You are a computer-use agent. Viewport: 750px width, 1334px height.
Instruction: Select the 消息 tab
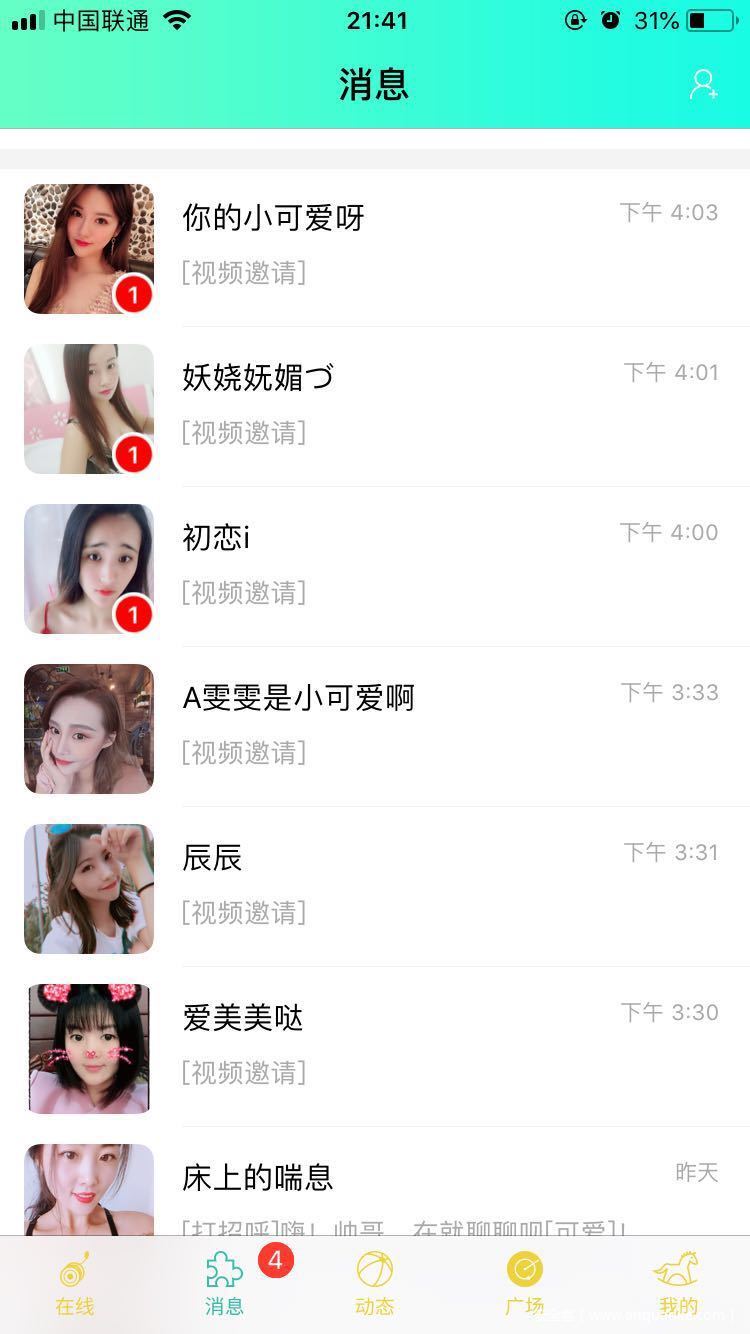pyautogui.click(x=225, y=1284)
